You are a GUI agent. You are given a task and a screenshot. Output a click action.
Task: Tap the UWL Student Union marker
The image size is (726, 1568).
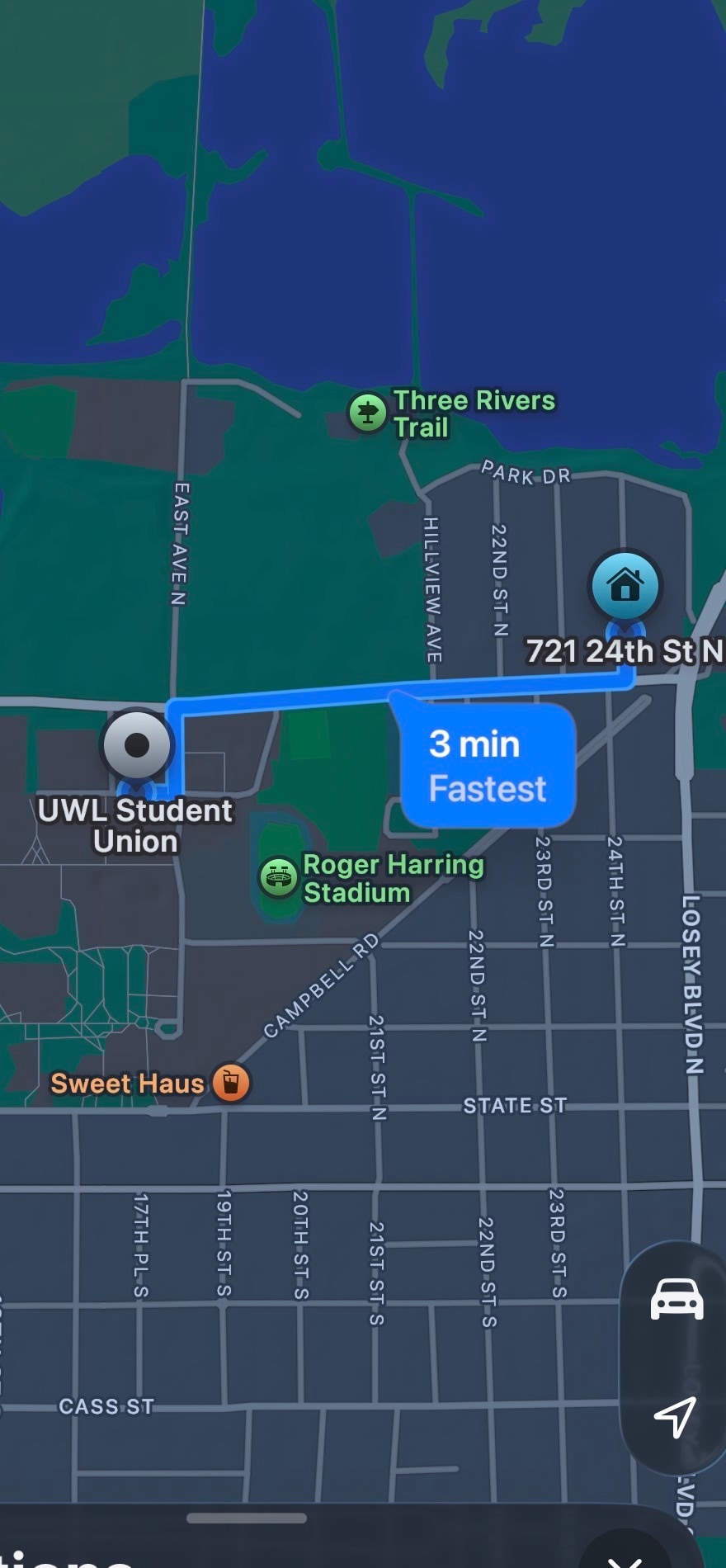tap(137, 745)
